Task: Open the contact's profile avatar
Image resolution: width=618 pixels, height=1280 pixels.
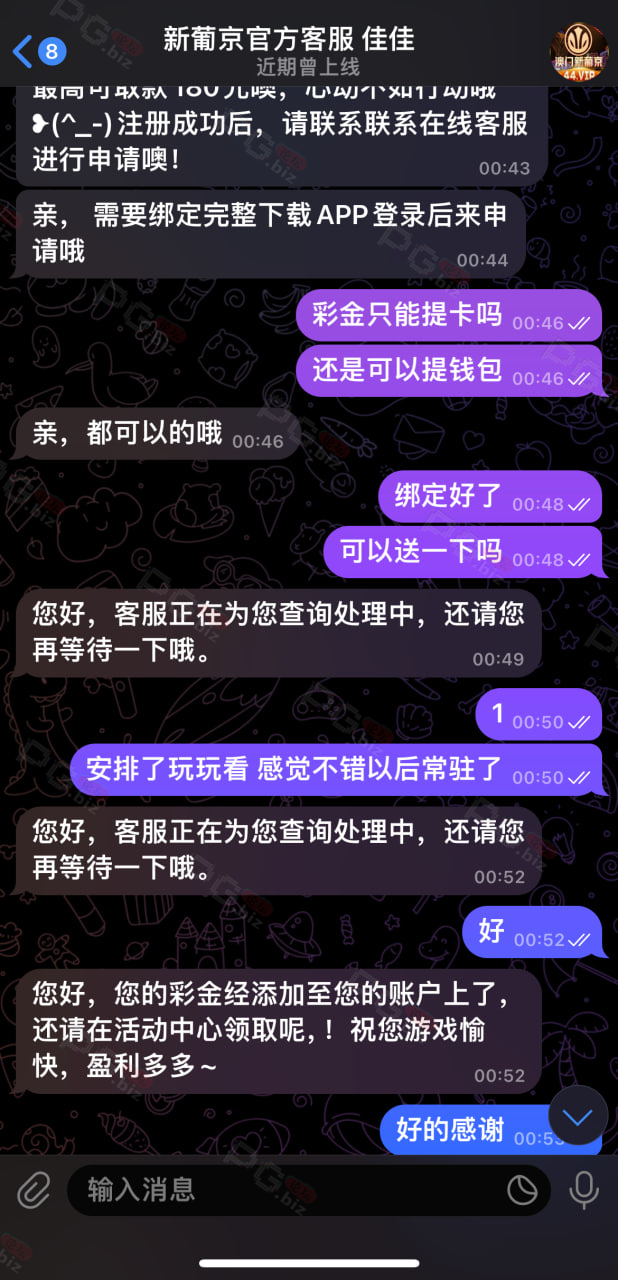Action: coord(579,52)
